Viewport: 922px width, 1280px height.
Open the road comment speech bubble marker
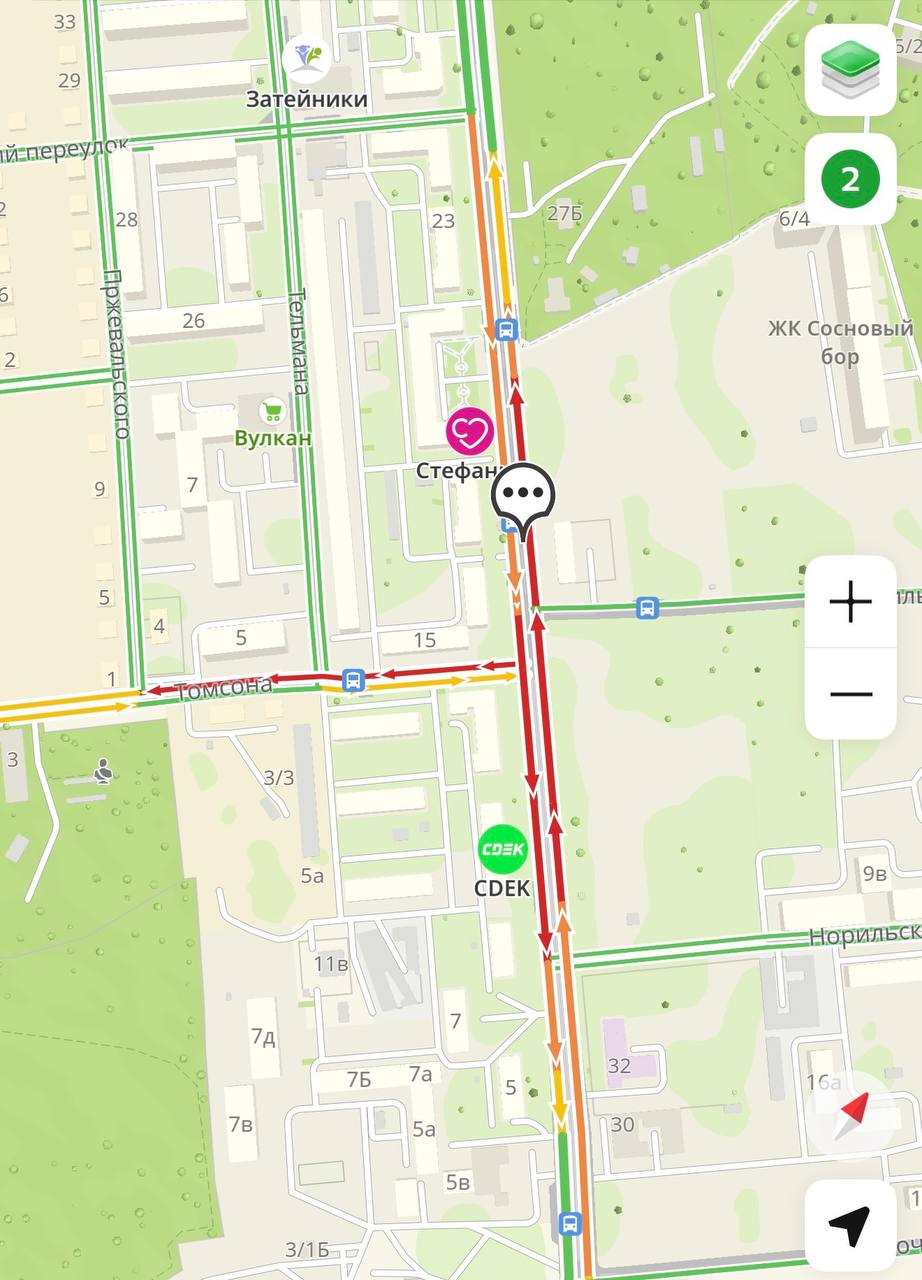tap(523, 494)
